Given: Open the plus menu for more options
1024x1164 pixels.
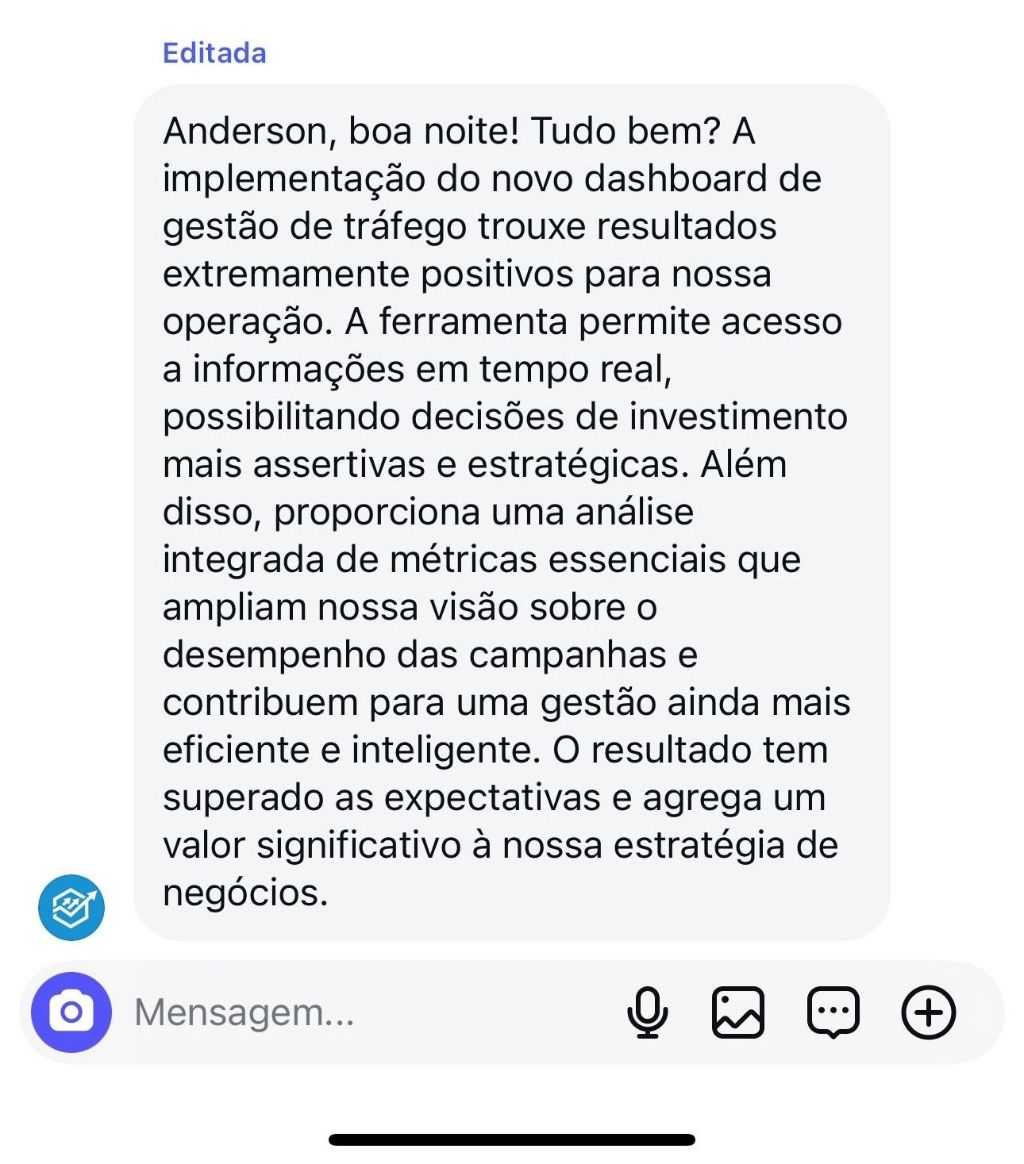Looking at the screenshot, I should 929,1013.
